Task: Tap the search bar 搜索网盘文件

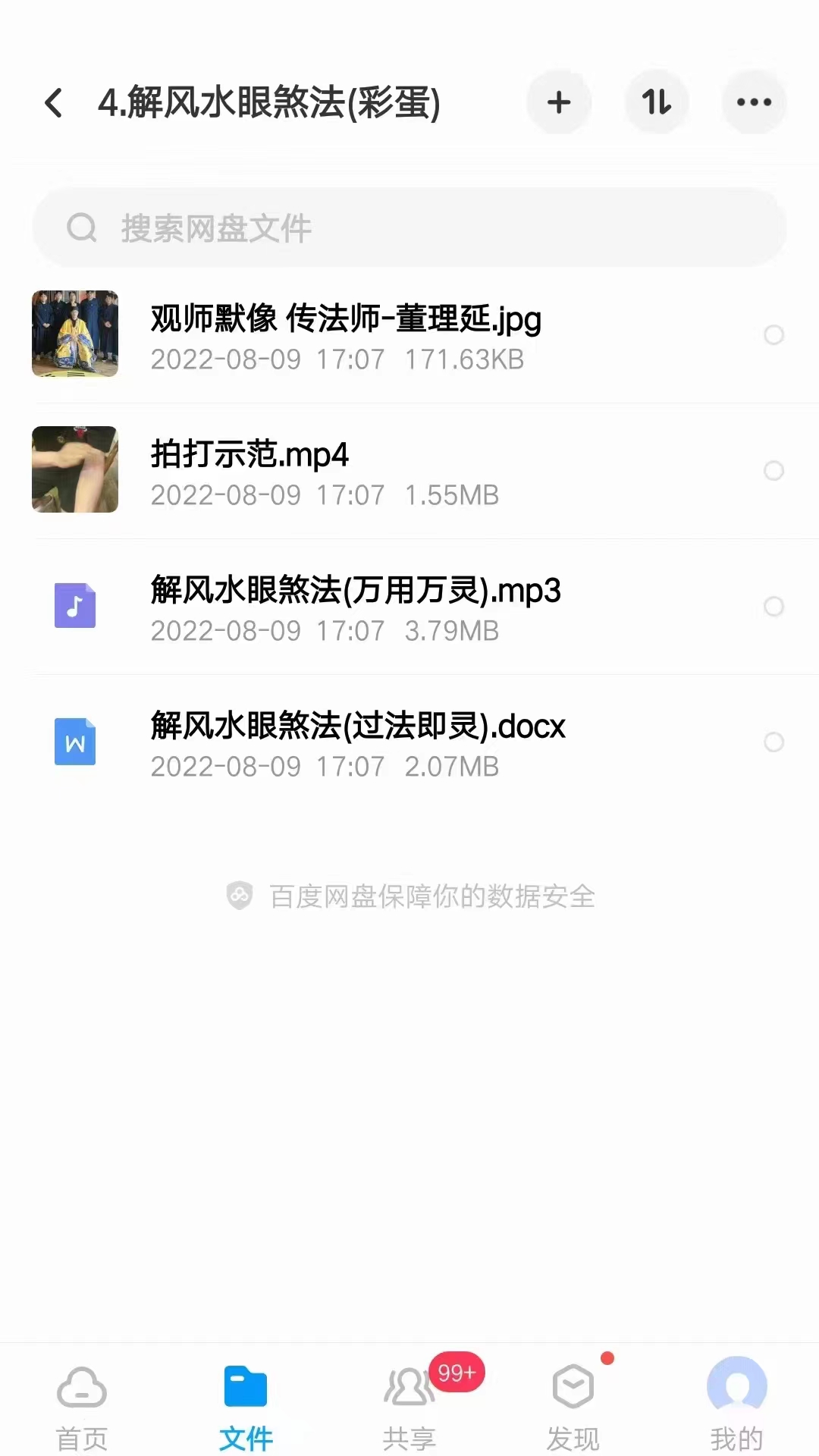Action: pos(409,227)
